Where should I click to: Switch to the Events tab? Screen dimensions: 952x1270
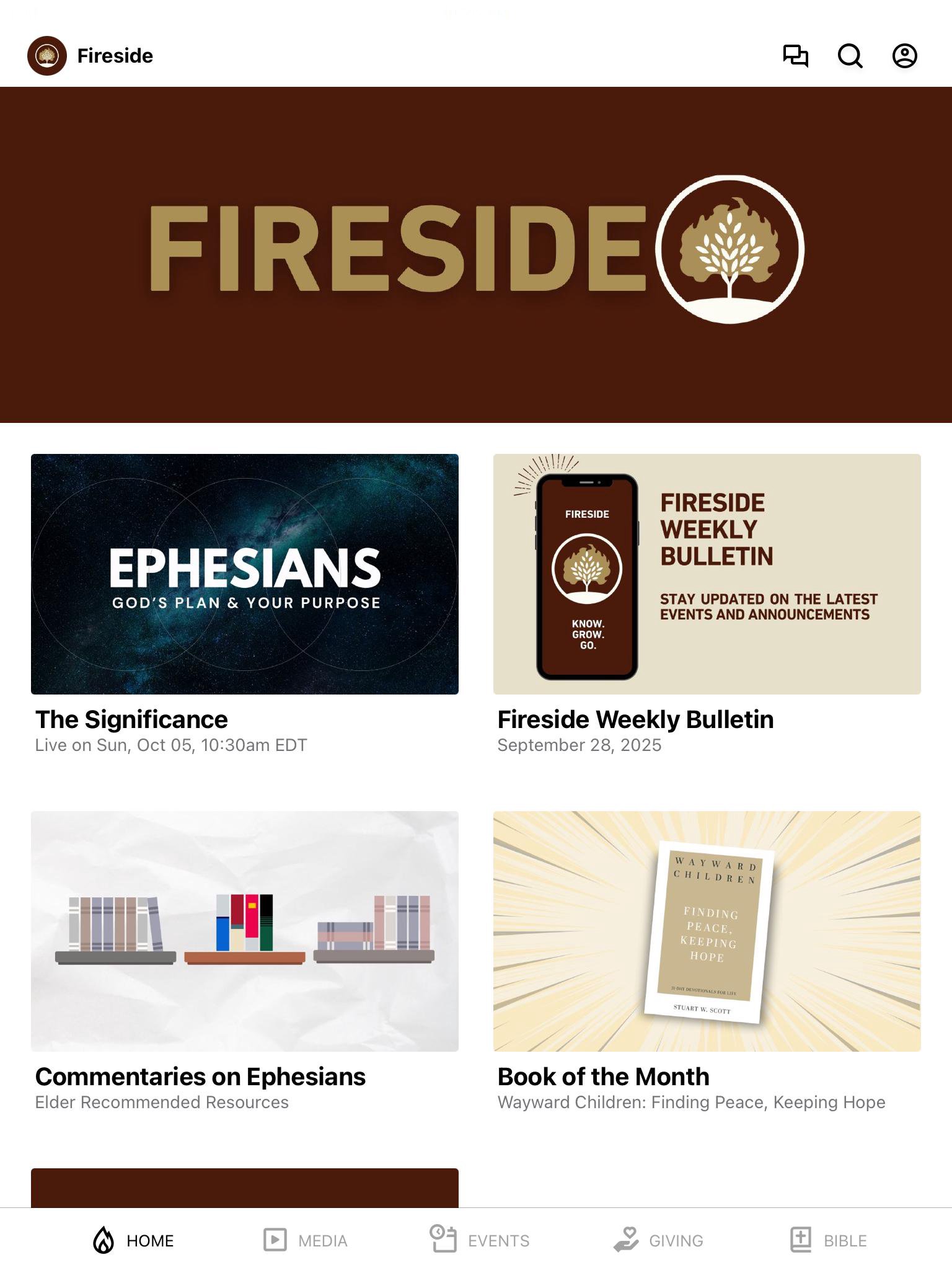[480, 1240]
